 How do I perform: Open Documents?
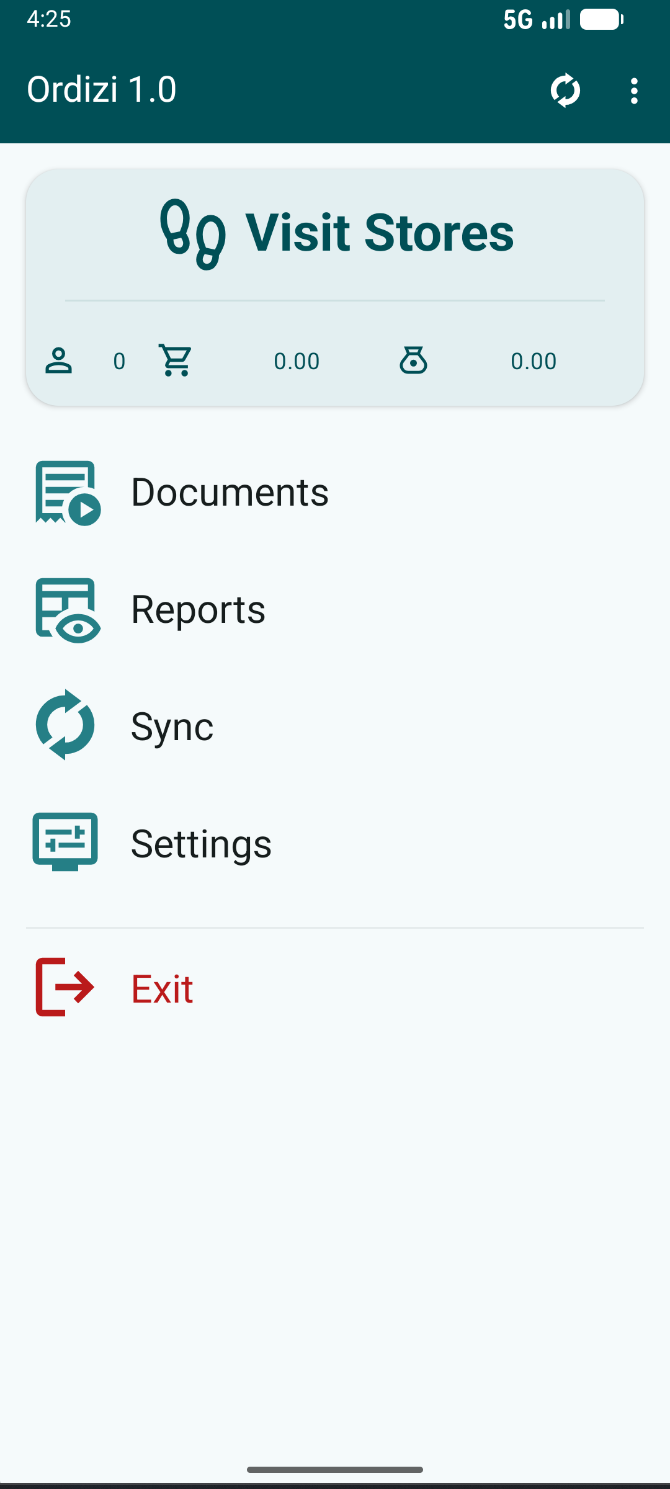(335, 492)
